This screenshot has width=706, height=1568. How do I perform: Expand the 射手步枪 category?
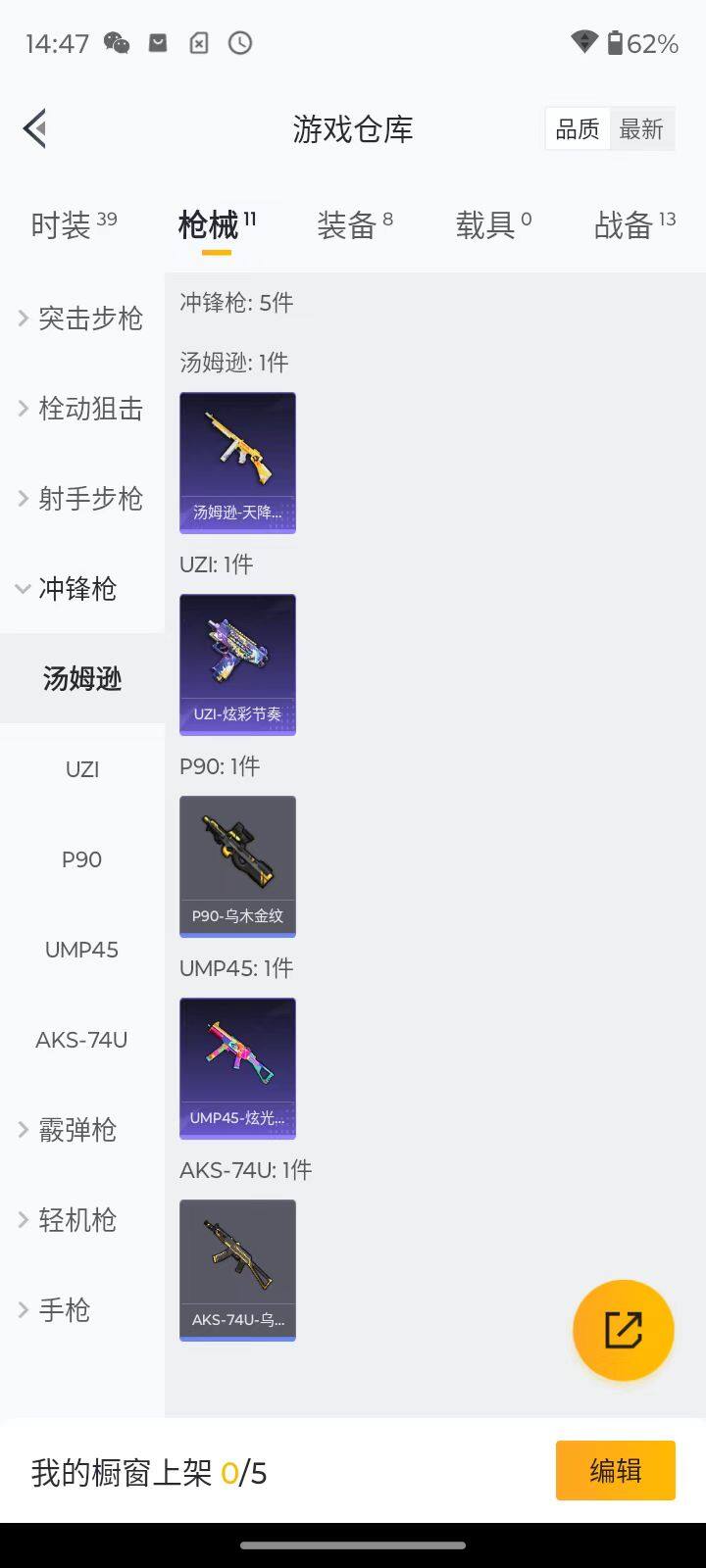click(x=81, y=498)
